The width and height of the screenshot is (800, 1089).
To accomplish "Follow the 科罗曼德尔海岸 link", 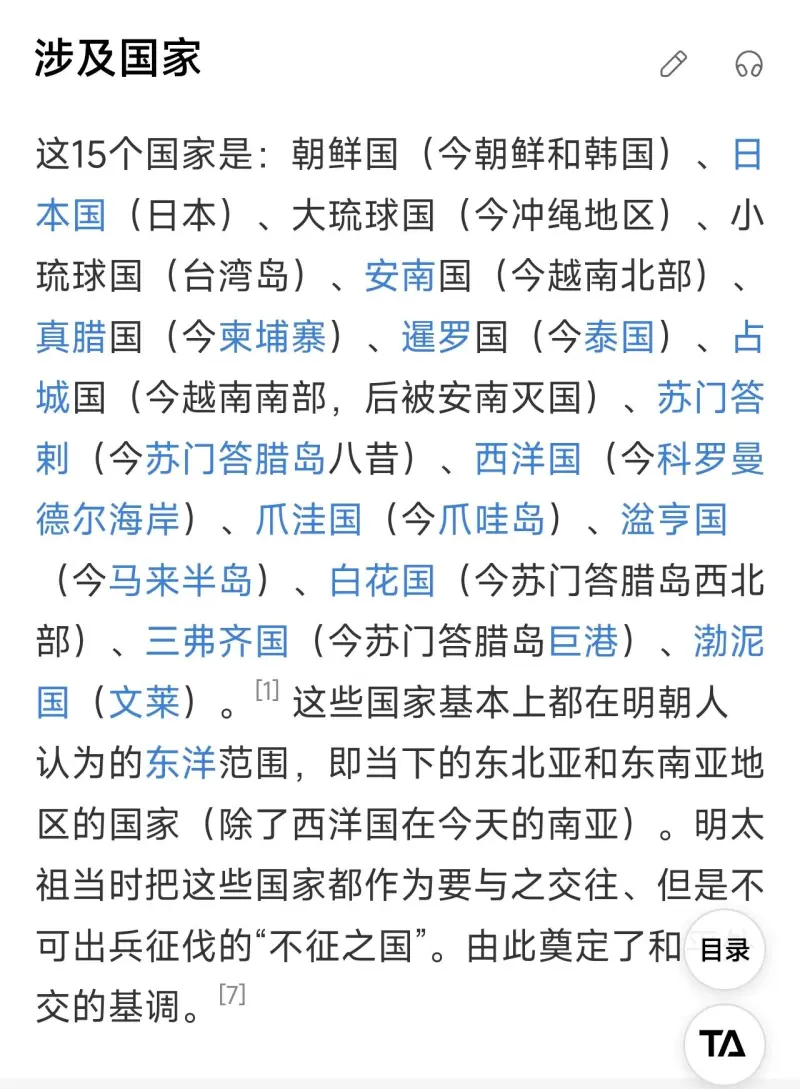I will [108, 520].
